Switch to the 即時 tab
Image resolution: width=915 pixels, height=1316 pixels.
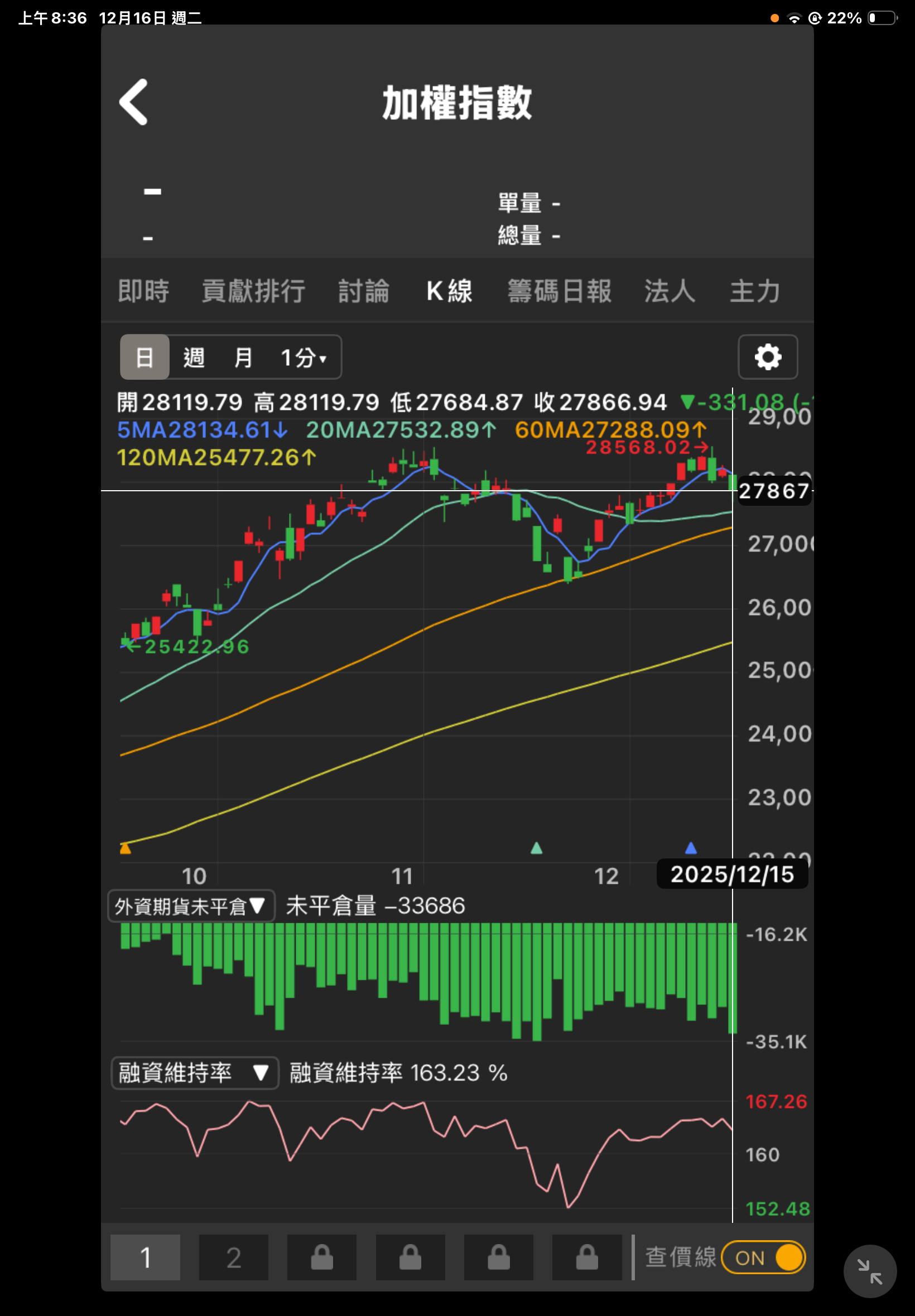pyautogui.click(x=143, y=291)
